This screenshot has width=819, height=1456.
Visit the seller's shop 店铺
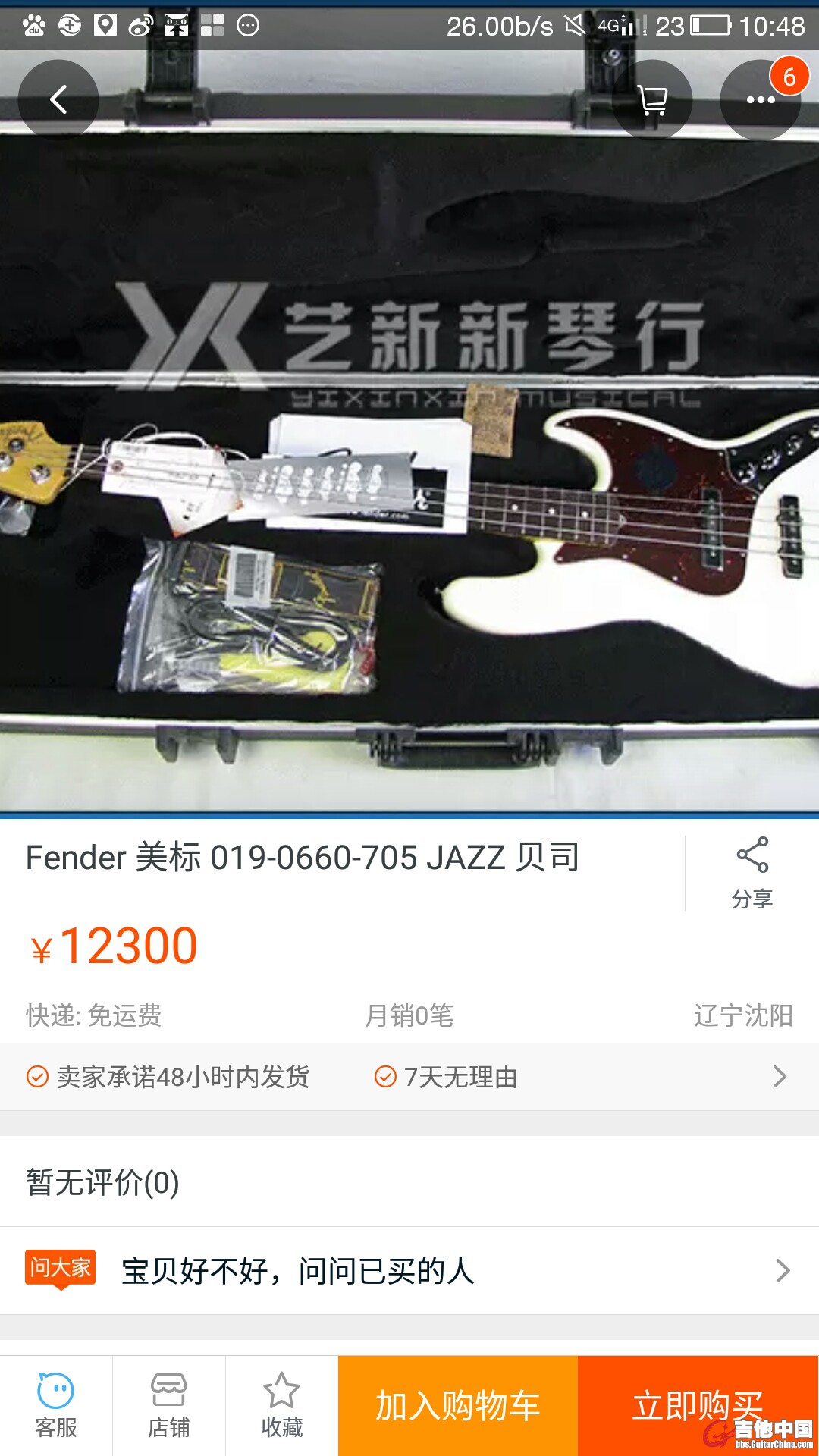click(168, 1405)
